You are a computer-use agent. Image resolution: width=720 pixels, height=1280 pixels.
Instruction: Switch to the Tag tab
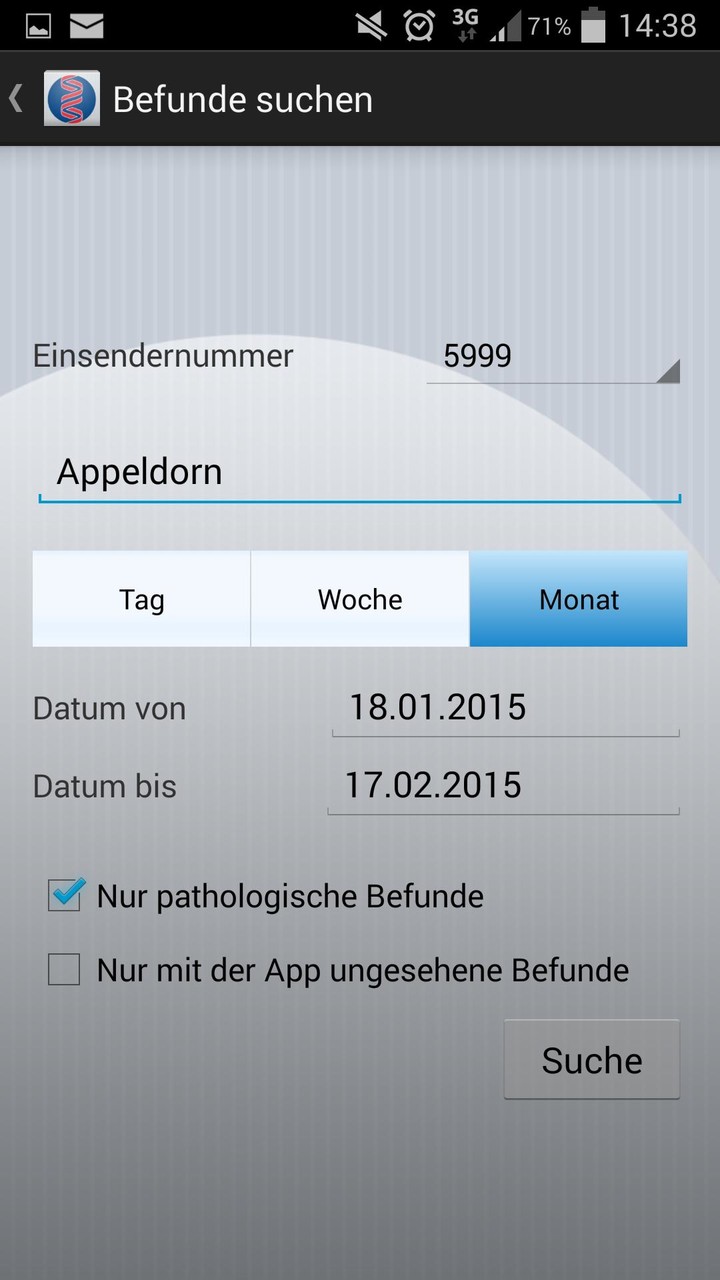coord(141,599)
